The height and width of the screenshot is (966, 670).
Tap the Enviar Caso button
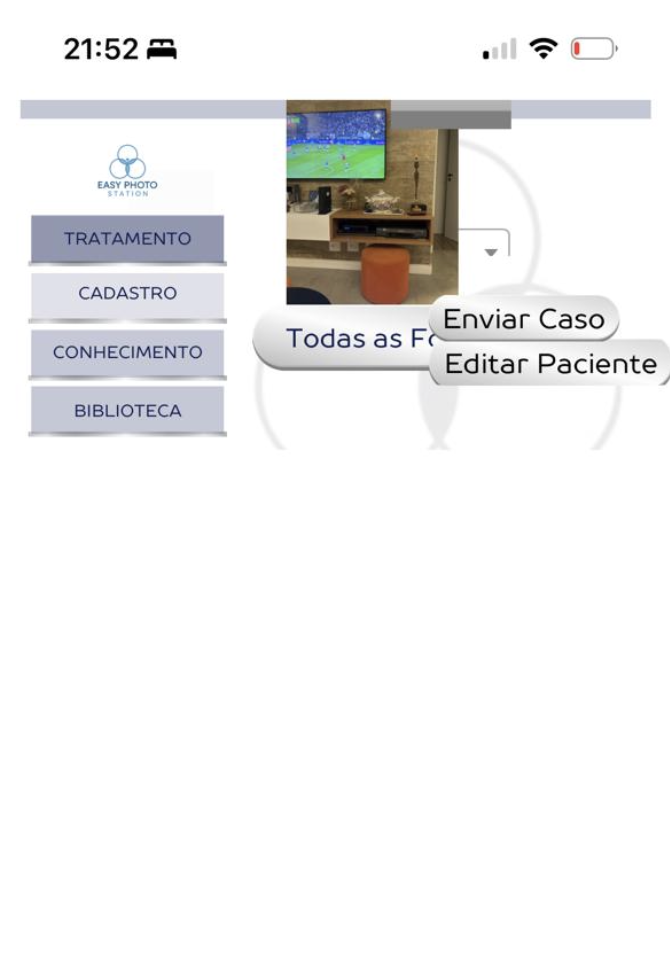point(524,320)
